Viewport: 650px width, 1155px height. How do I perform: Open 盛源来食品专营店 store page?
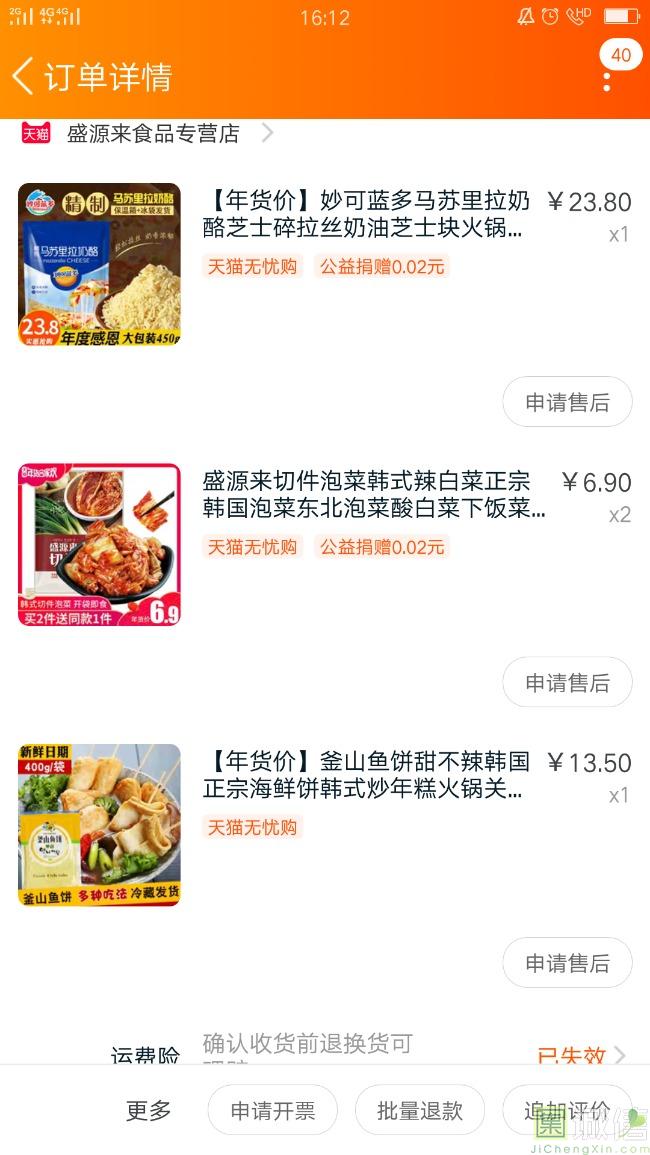coord(154,133)
